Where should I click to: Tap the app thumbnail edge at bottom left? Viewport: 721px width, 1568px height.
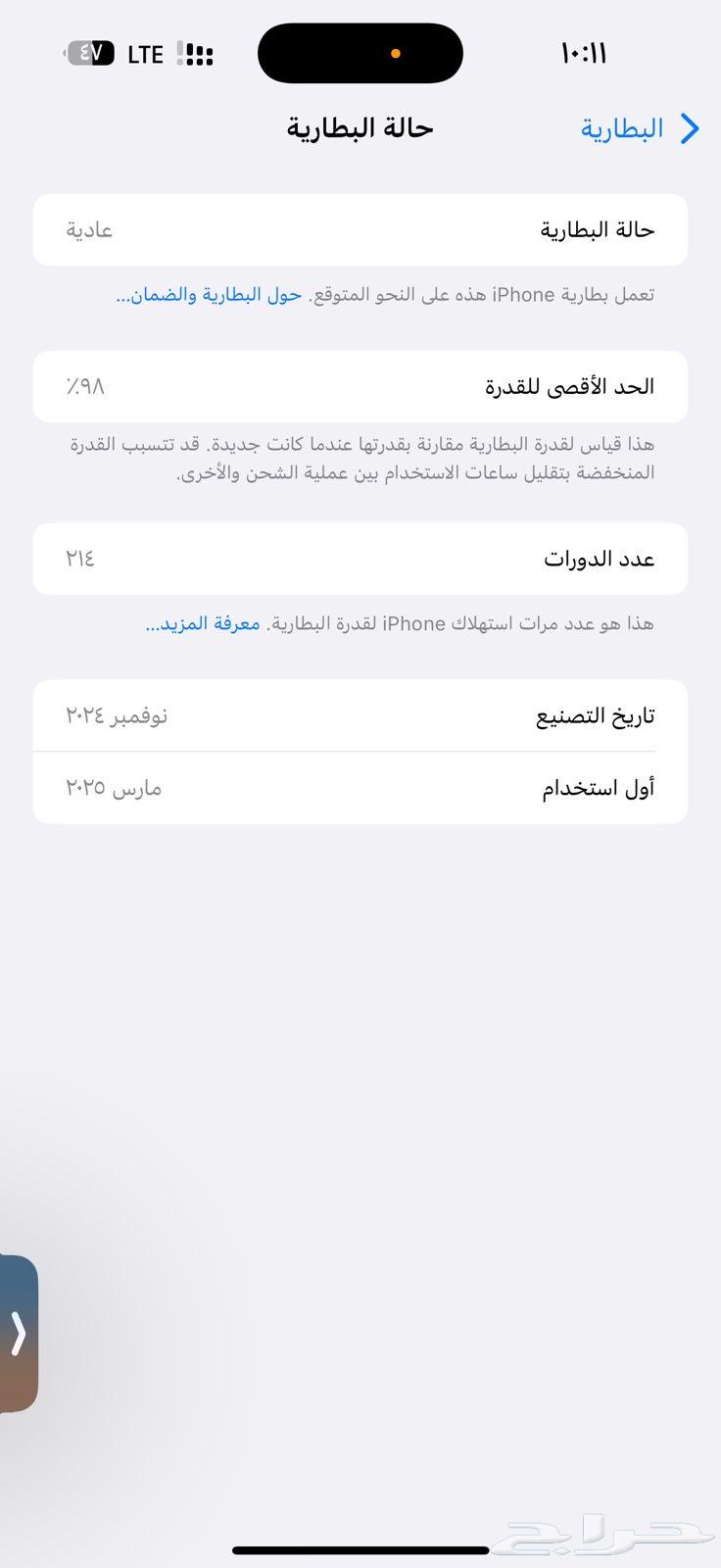[18, 1333]
